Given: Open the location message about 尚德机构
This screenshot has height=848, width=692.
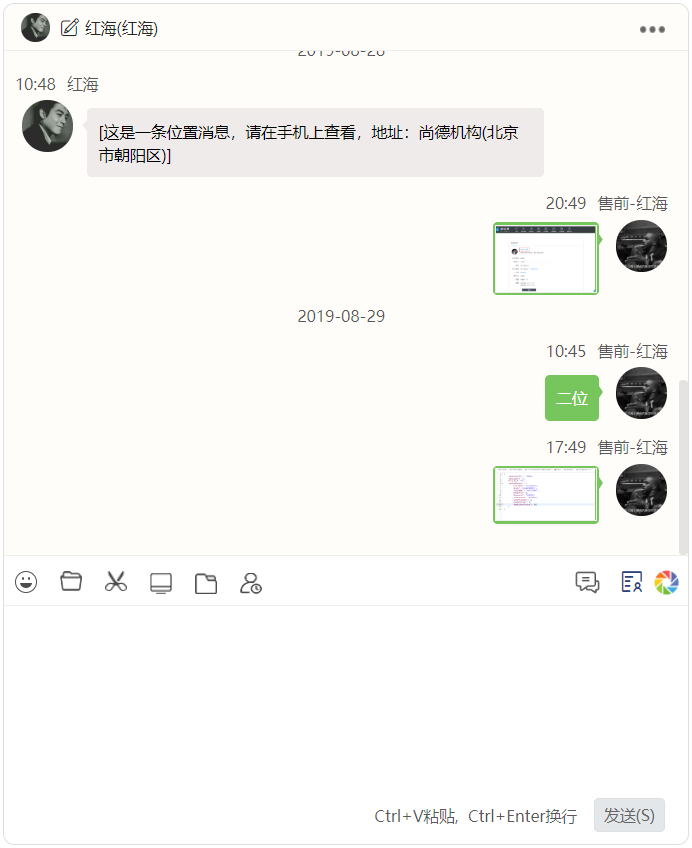Looking at the screenshot, I should 315,143.
